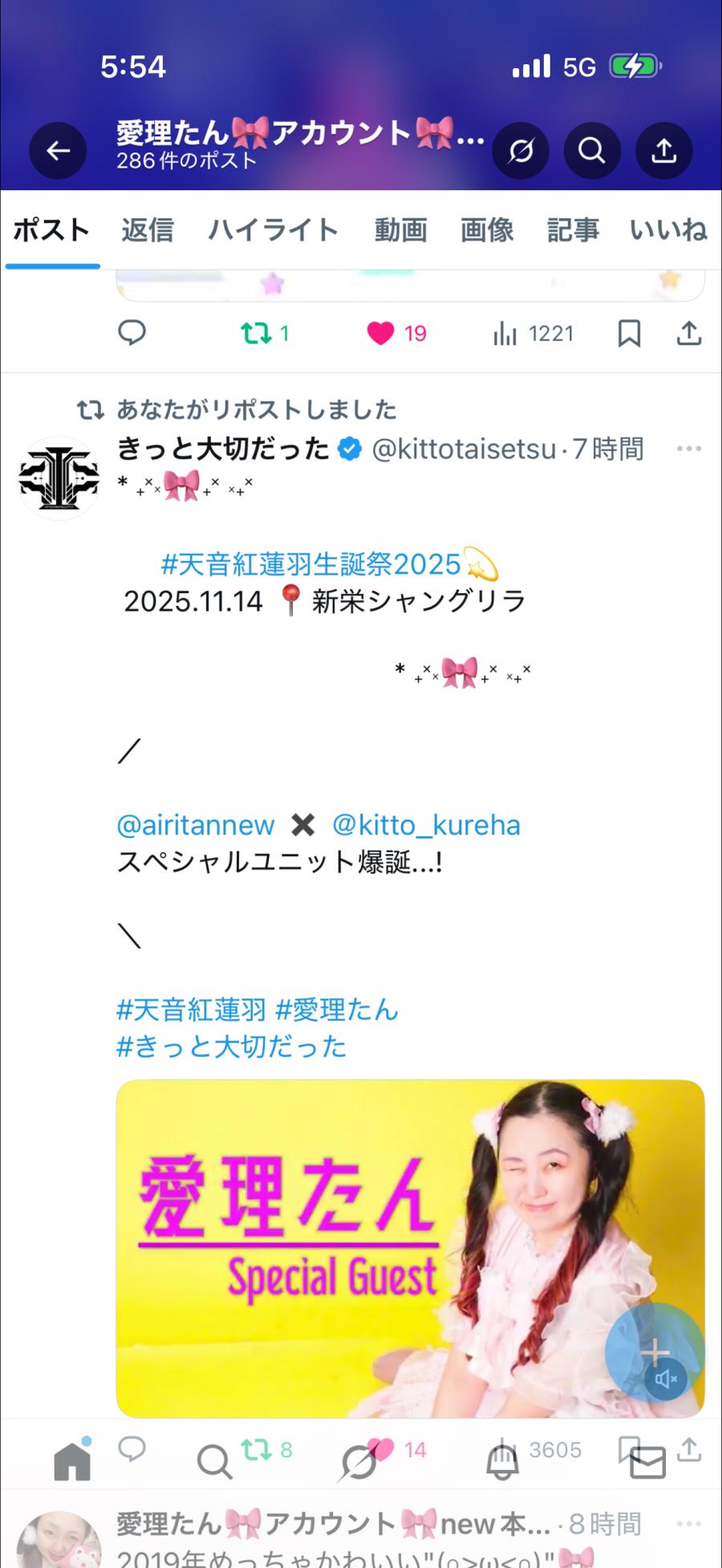Open the 記事 tab
722x1568 pixels.
(x=573, y=230)
